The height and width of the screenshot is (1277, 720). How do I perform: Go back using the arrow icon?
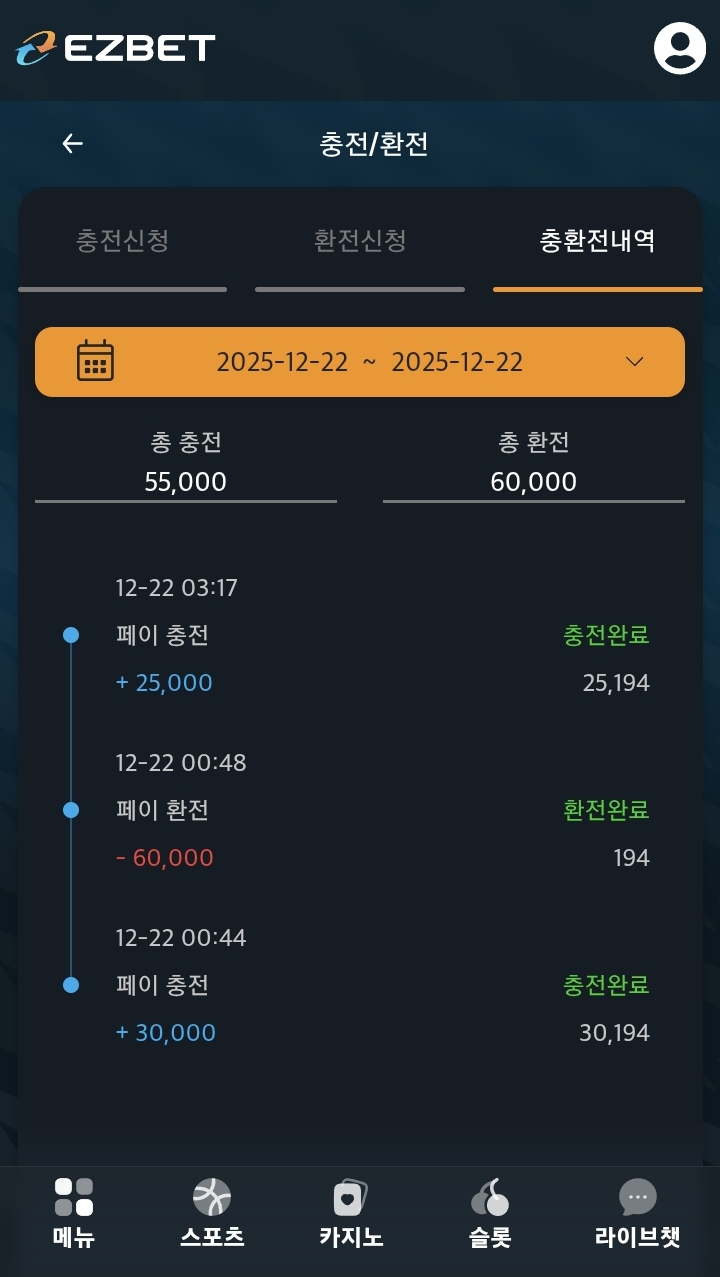(x=72, y=144)
